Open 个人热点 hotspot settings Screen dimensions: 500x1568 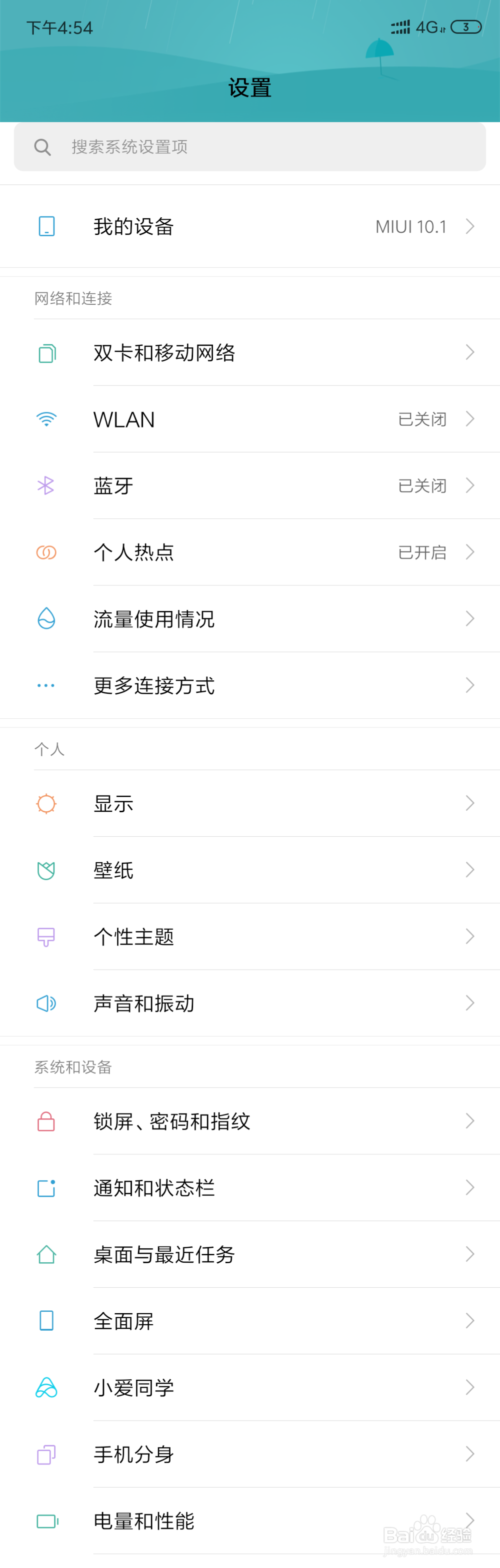click(x=249, y=552)
